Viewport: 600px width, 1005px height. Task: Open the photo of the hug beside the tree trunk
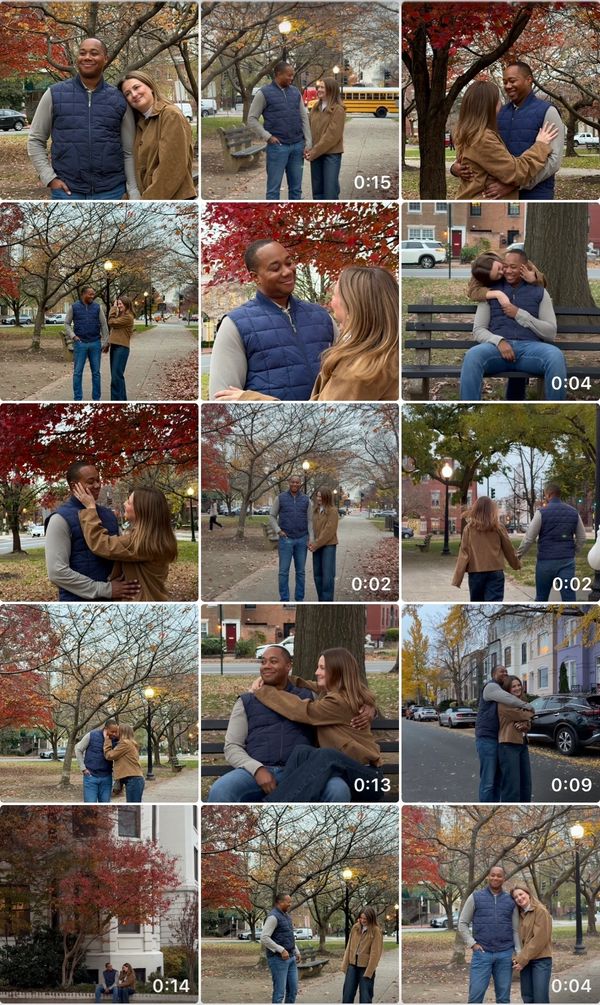[500, 100]
